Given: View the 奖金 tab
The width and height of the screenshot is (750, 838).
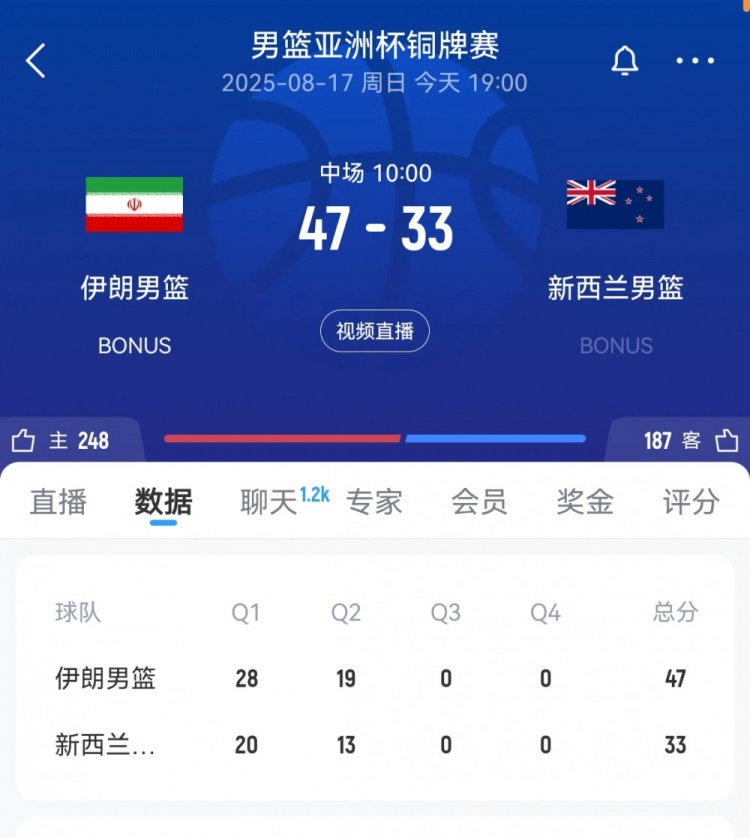Looking at the screenshot, I should click(585, 501).
